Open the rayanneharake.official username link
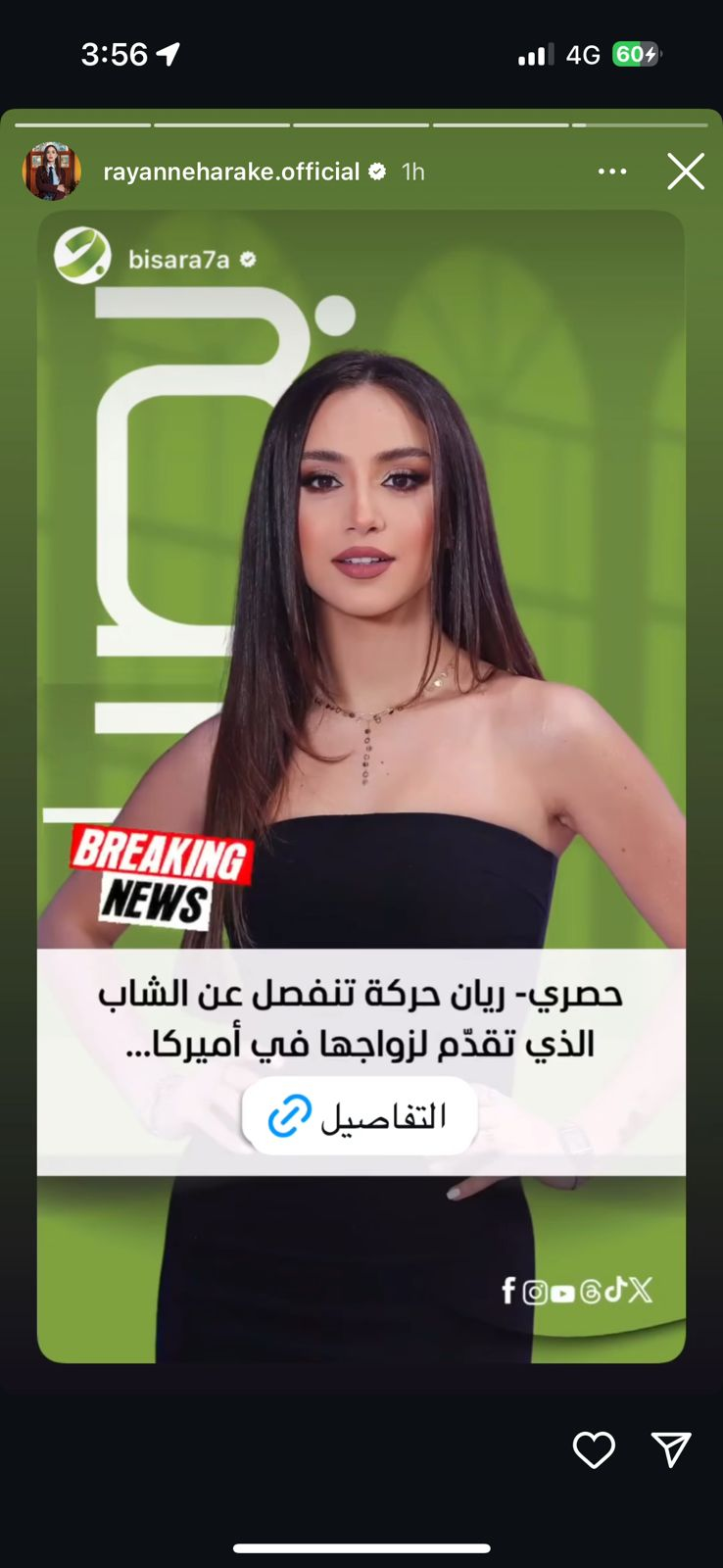The width and height of the screenshot is (723, 1568). 231,171
